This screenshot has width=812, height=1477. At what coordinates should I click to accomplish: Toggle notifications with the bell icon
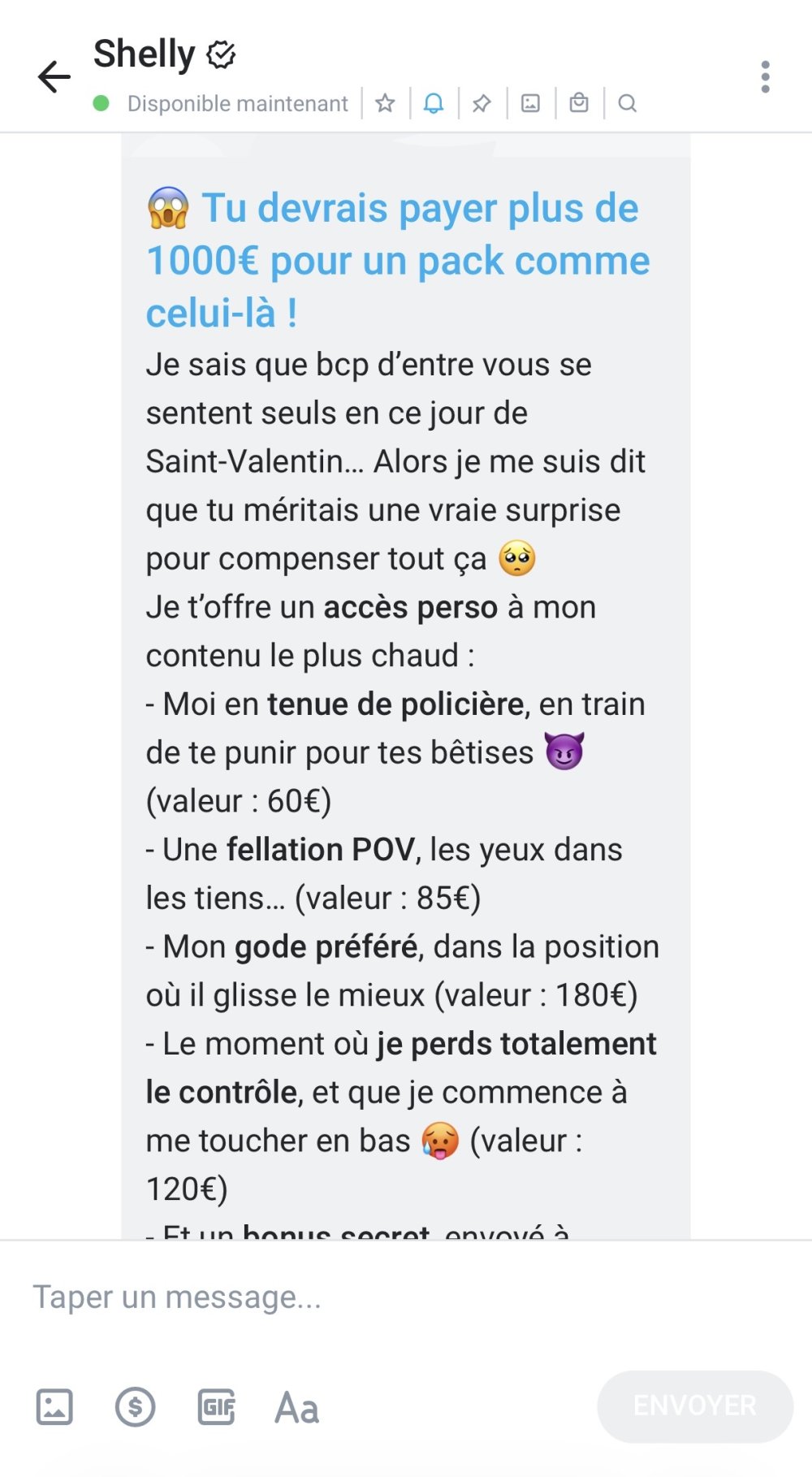(434, 103)
